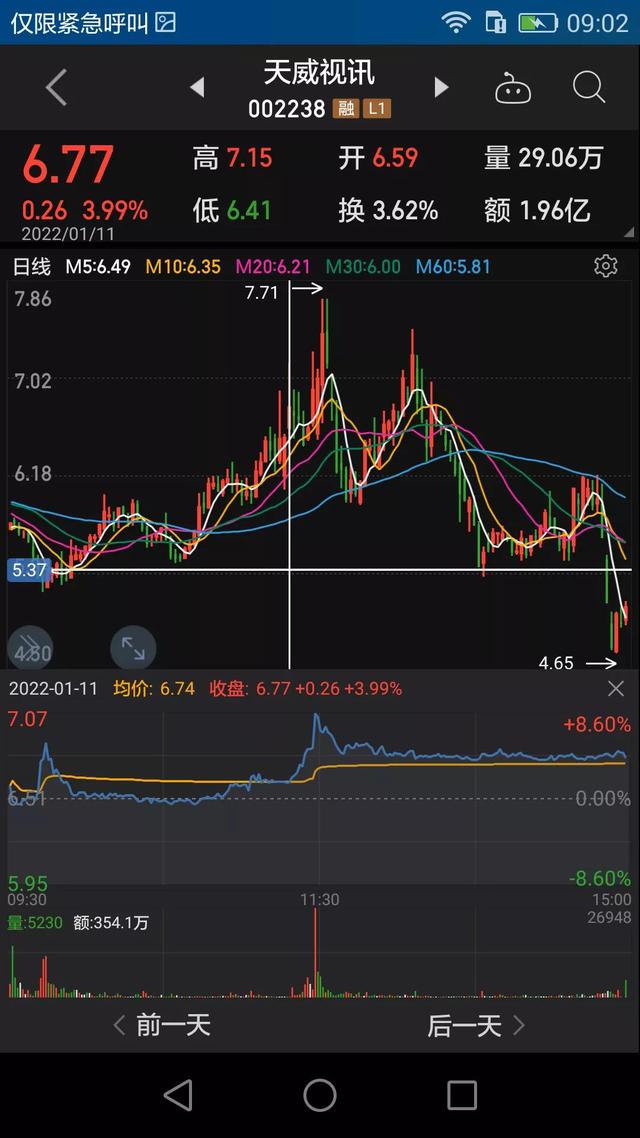Image resolution: width=640 pixels, height=1138 pixels.
Task: Close the intraday detail panel
Action: [616, 689]
